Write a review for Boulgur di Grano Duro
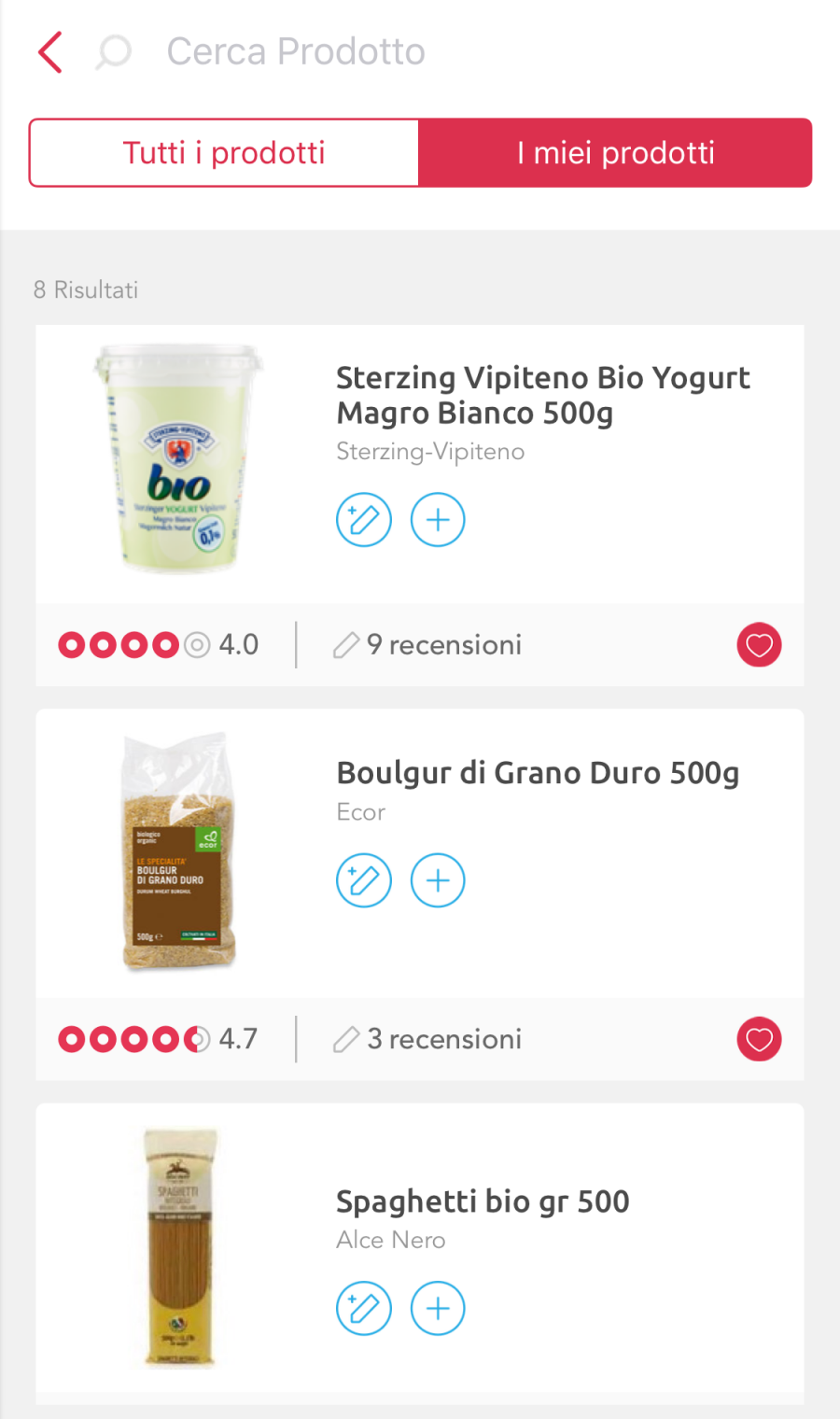This screenshot has width=840, height=1419. coord(363,880)
